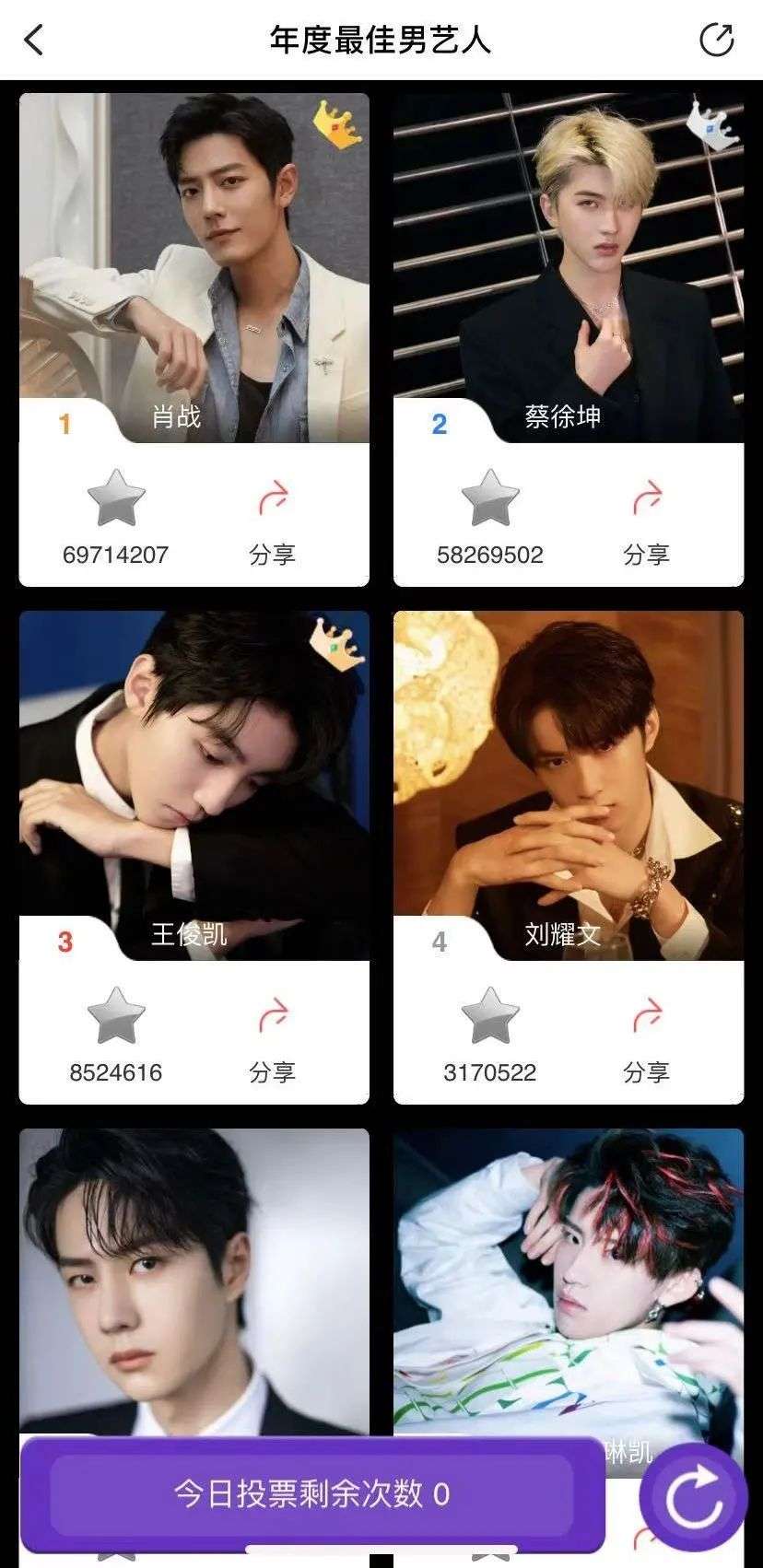
Task: Tap the 今日投票剩余次数 banner
Action: [311, 1493]
